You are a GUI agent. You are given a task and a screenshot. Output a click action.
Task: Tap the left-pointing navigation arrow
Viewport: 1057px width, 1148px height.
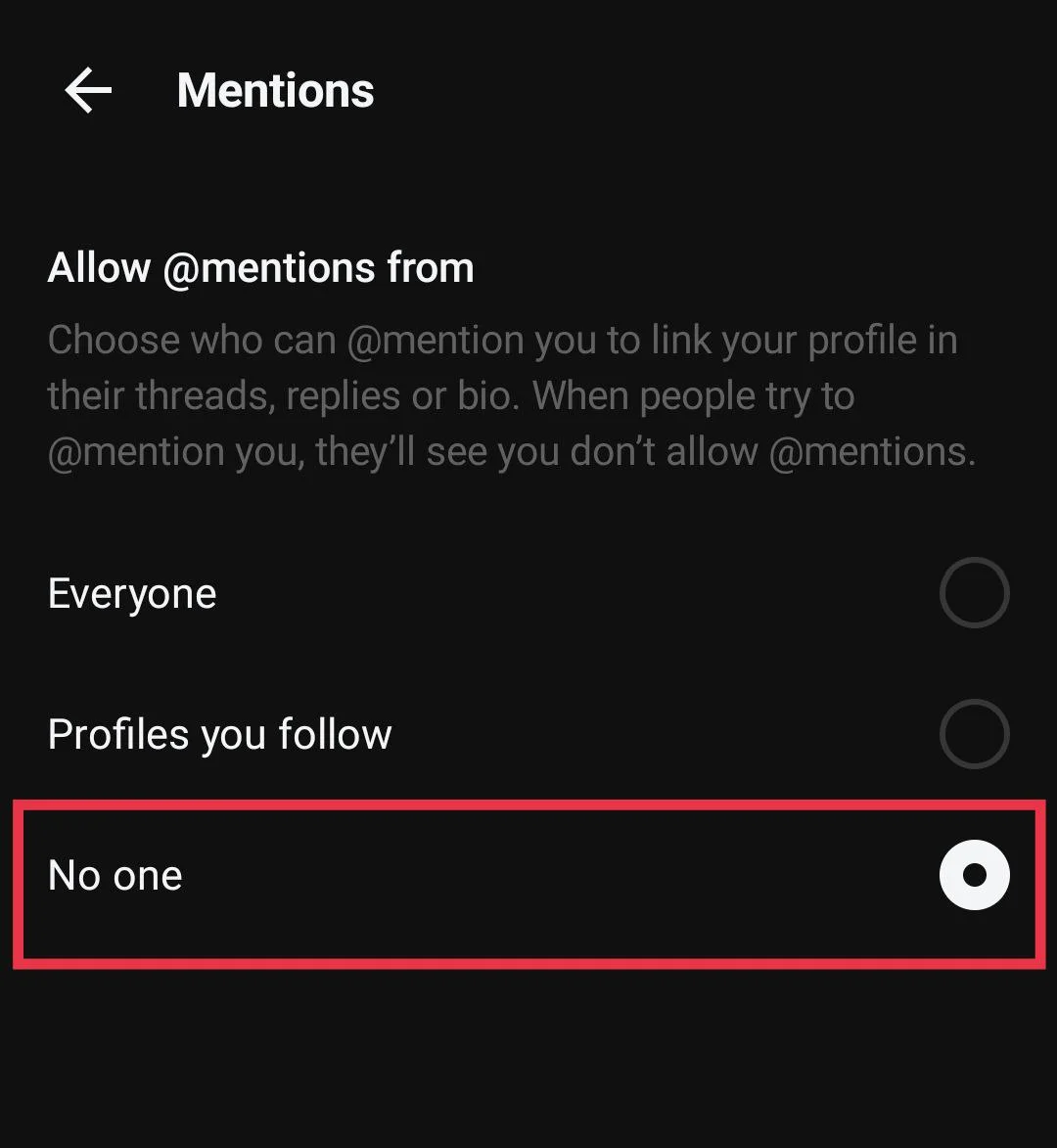coord(87,90)
